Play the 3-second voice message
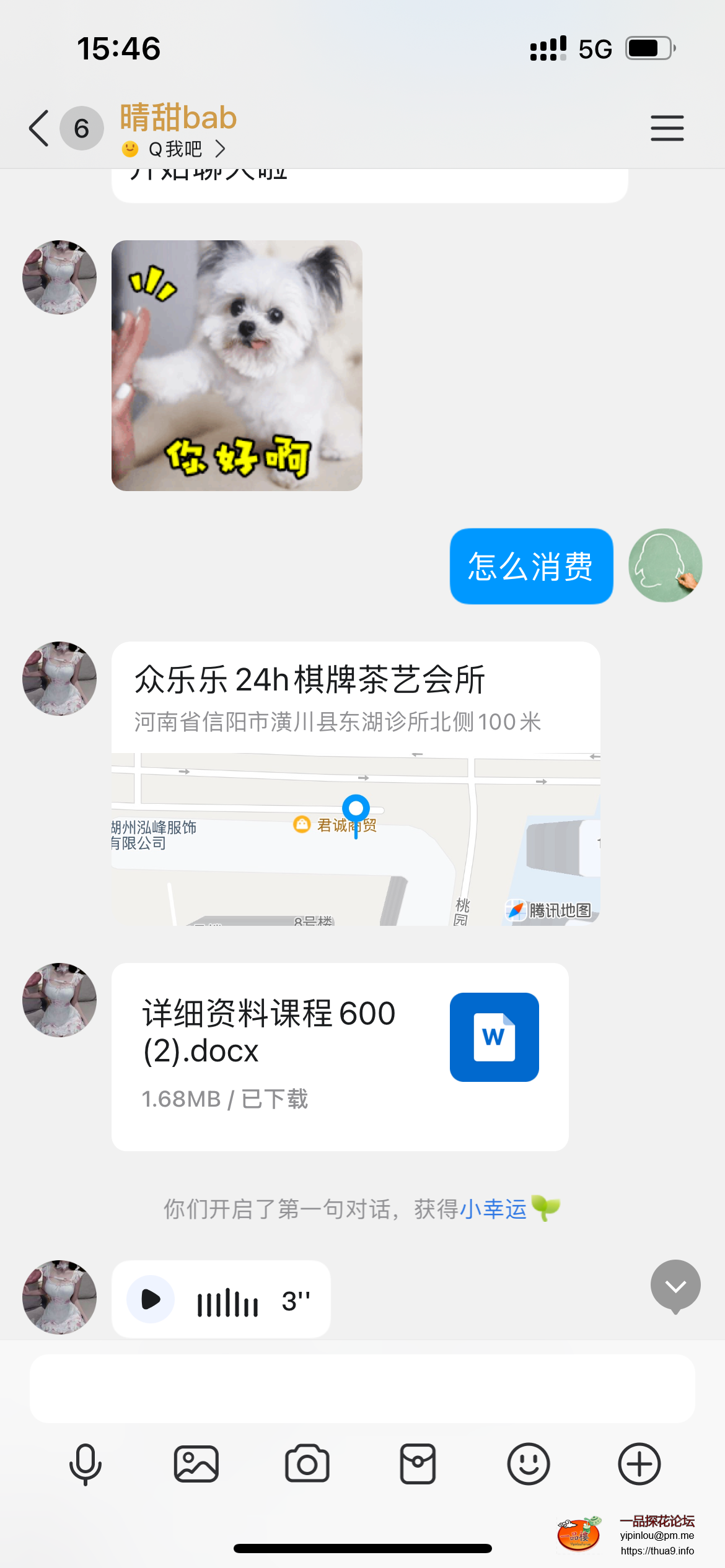725x1568 pixels. pyautogui.click(x=149, y=1299)
